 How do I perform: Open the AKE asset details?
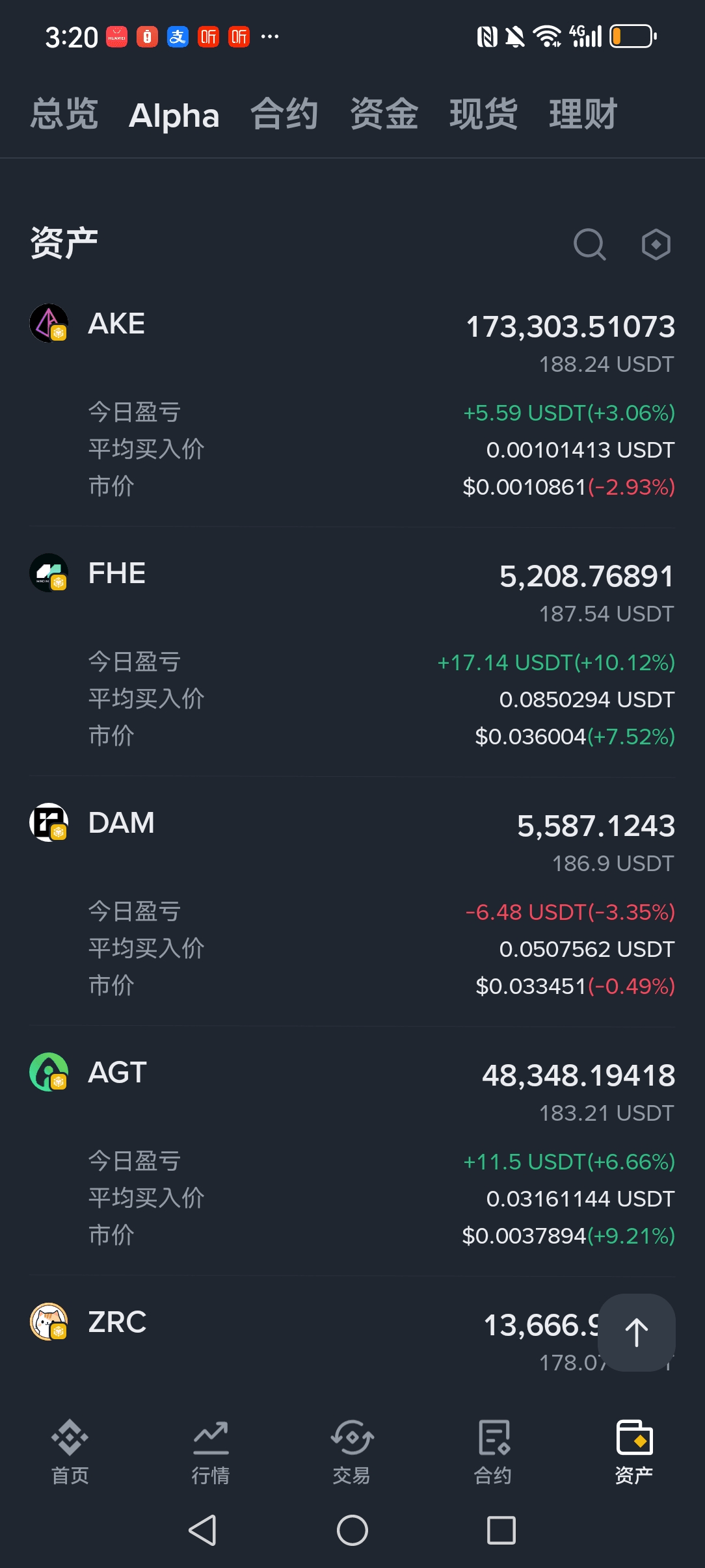117,324
